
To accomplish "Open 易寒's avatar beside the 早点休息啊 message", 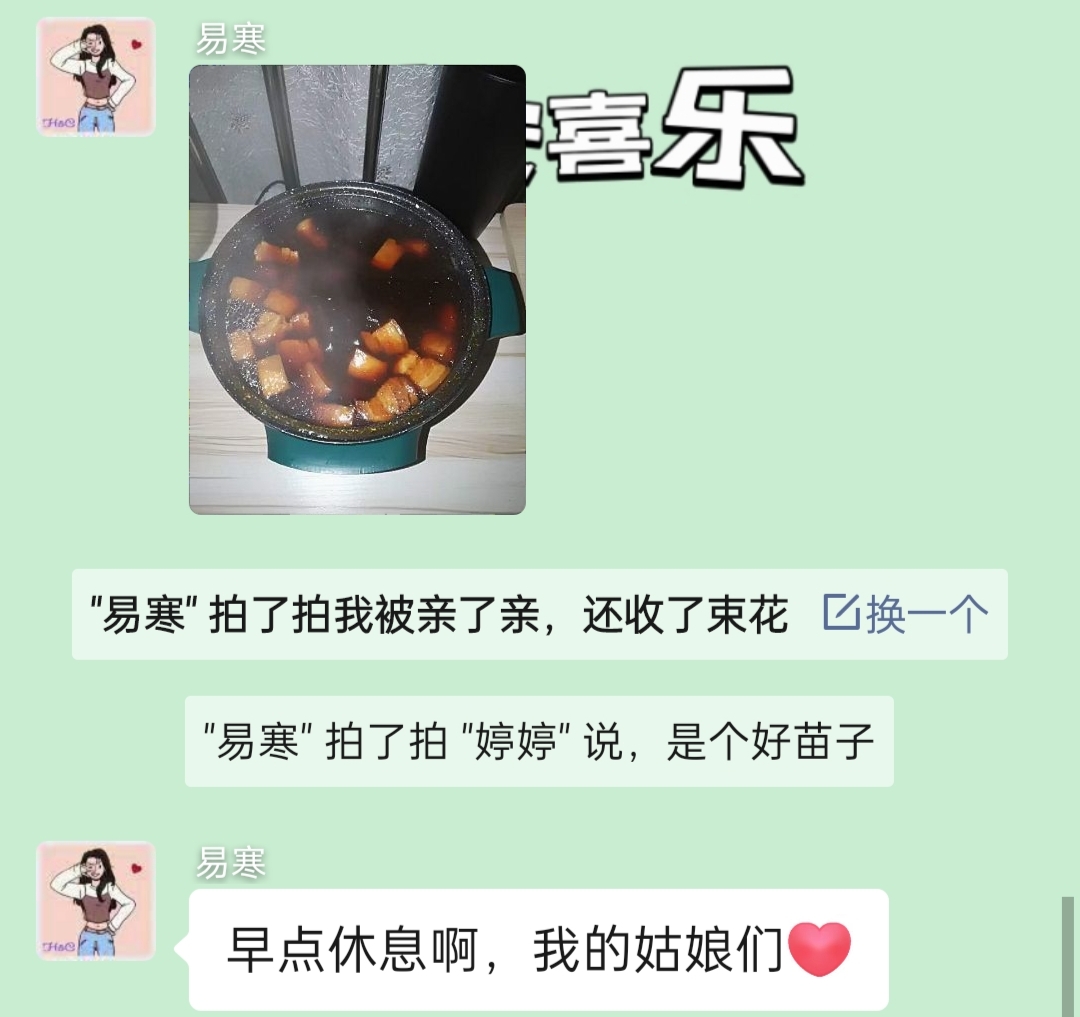I will click(96, 900).
